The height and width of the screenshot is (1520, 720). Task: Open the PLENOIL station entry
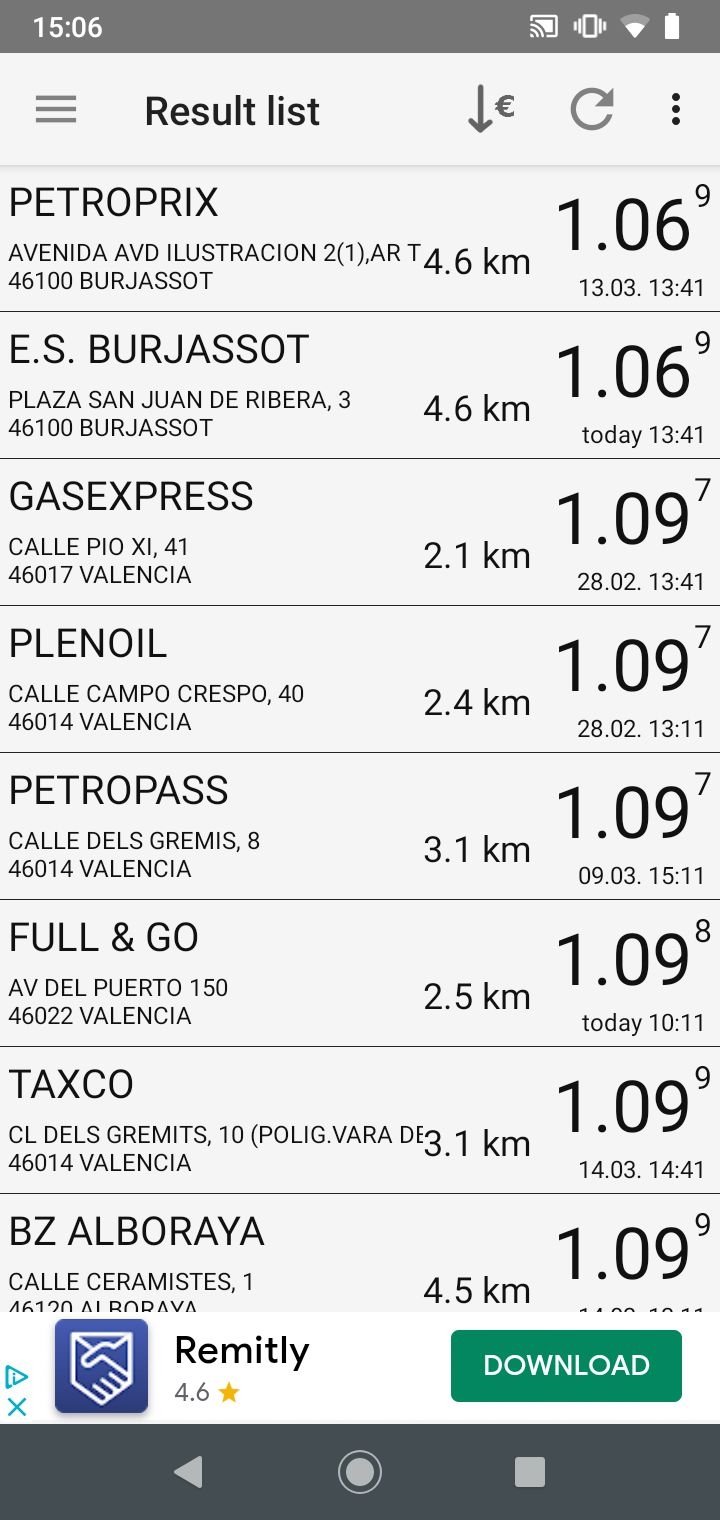pyautogui.click(x=360, y=680)
